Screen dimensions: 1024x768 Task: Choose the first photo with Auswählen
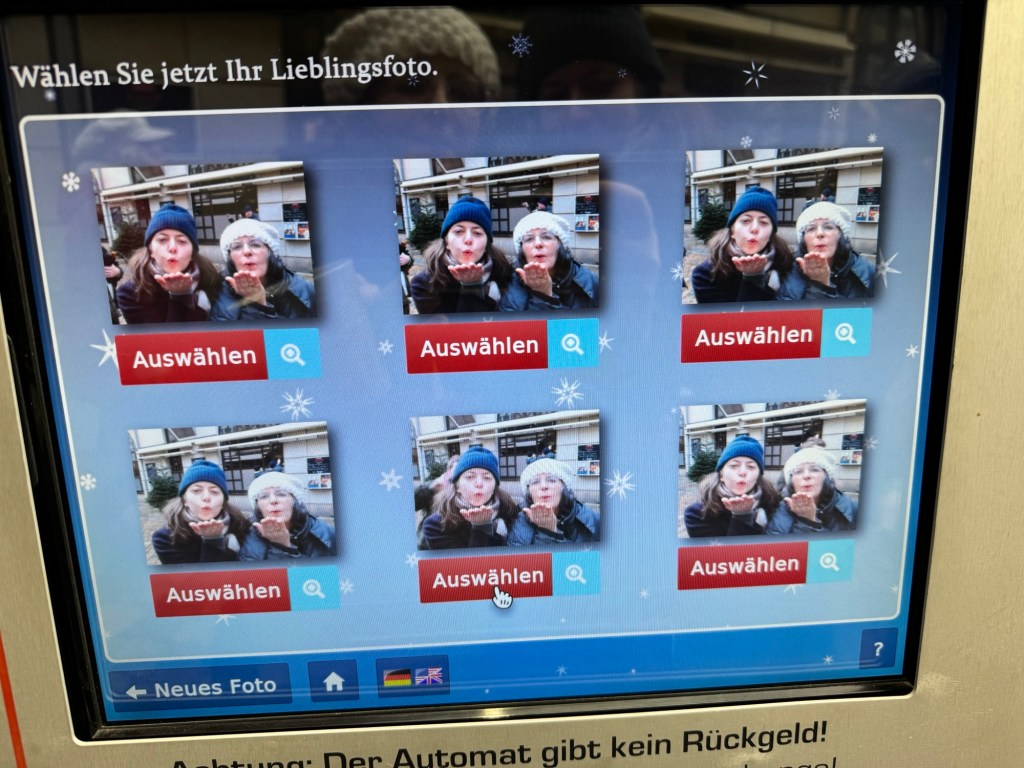click(x=192, y=358)
